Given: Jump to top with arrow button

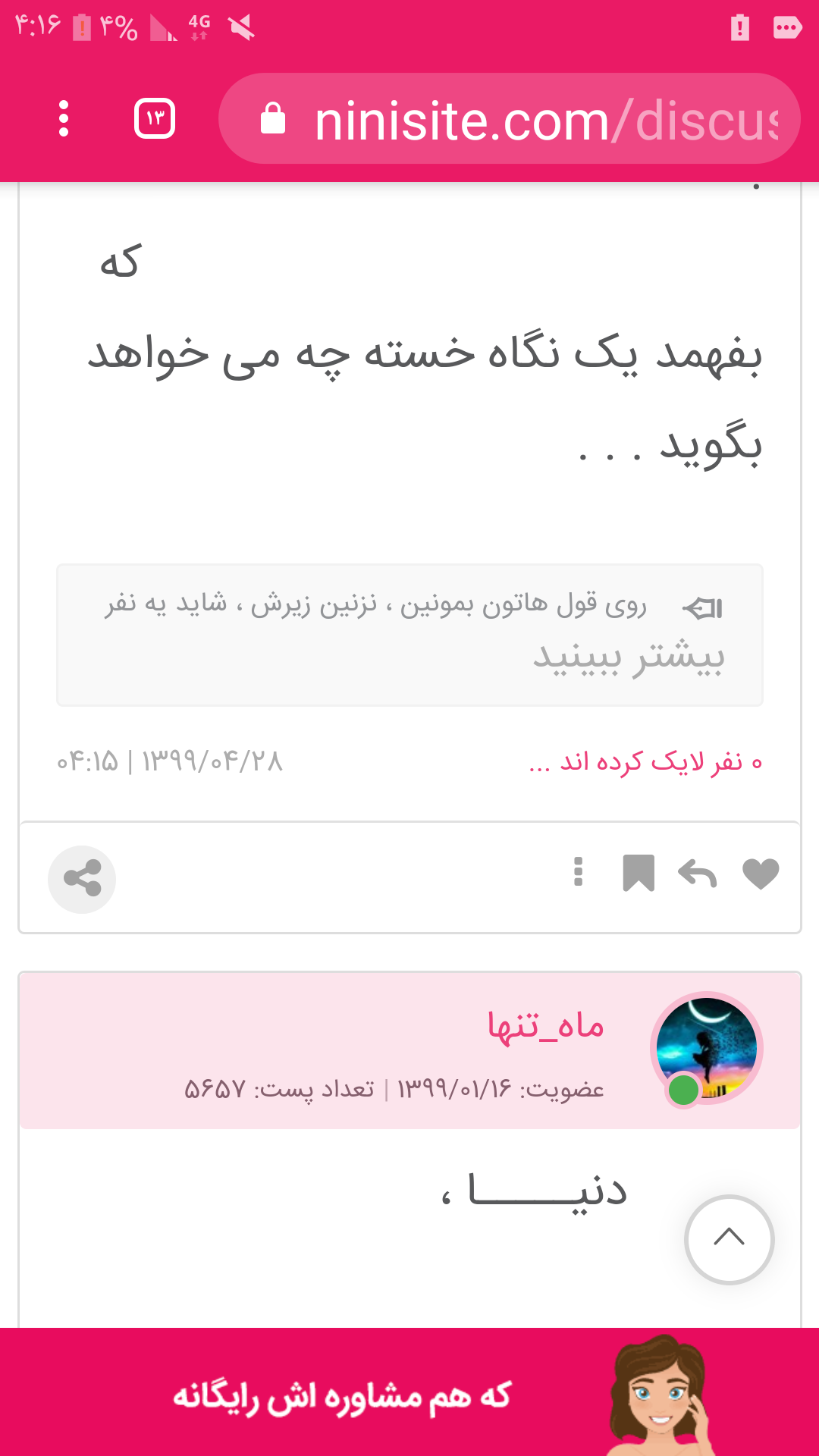Looking at the screenshot, I should [x=729, y=1239].
